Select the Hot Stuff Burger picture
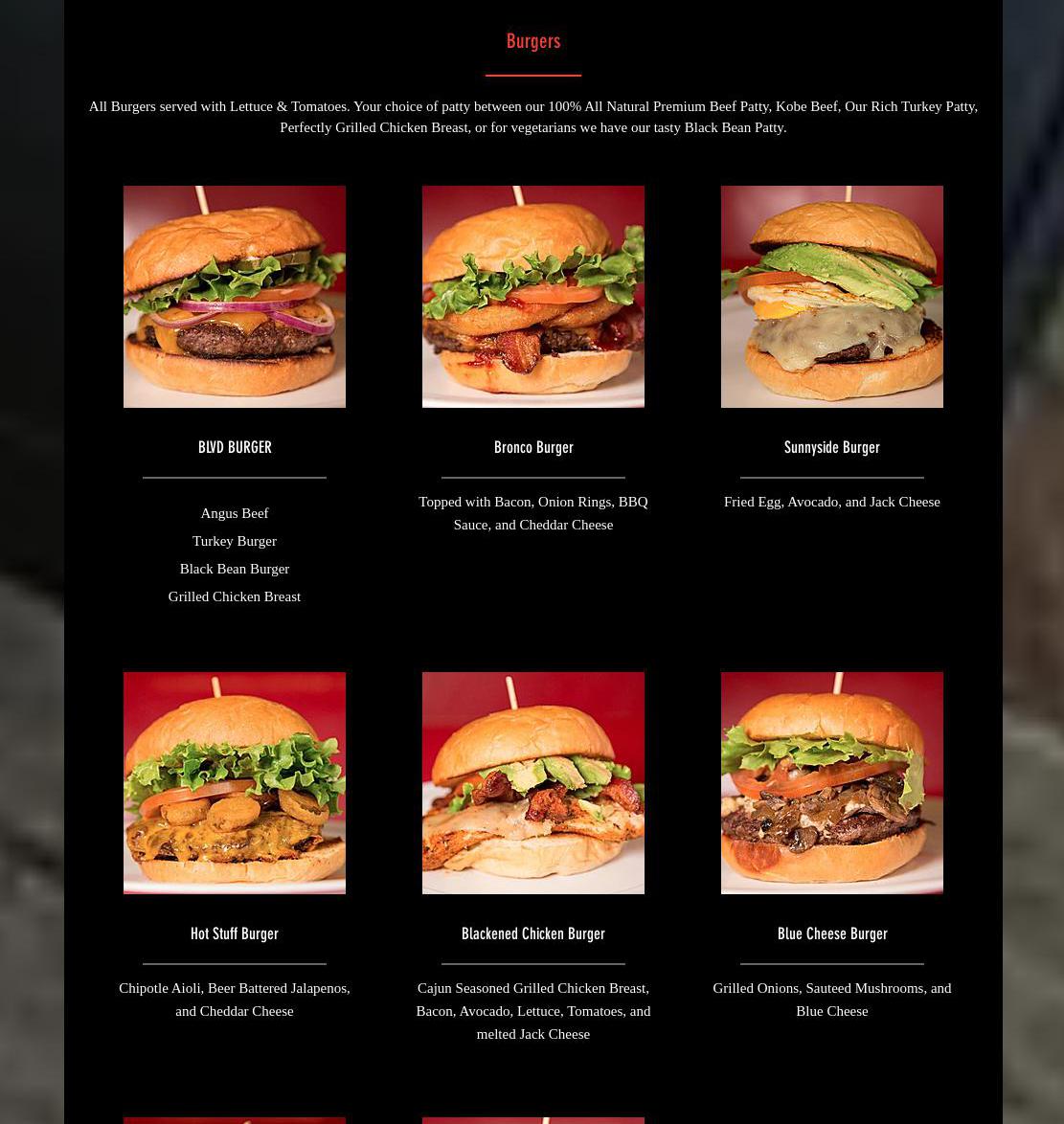The width and height of the screenshot is (1064, 1124). [x=235, y=783]
